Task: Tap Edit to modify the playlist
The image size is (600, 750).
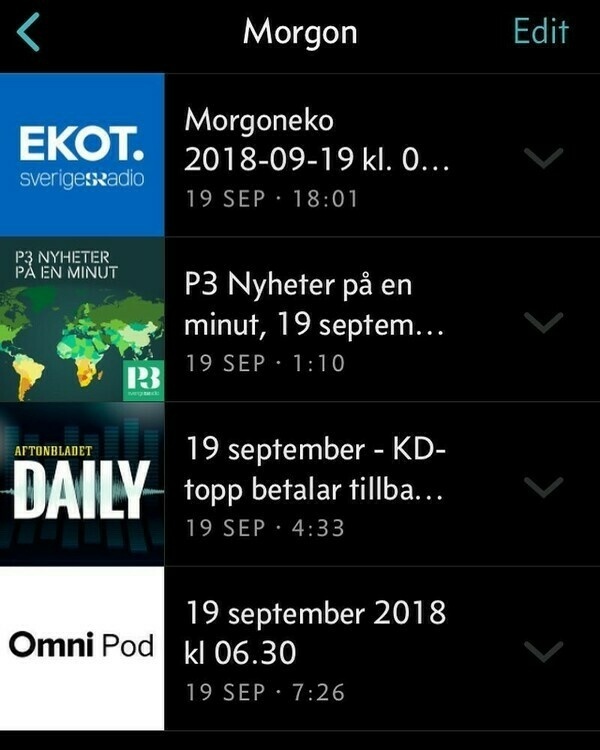Action: point(540,32)
